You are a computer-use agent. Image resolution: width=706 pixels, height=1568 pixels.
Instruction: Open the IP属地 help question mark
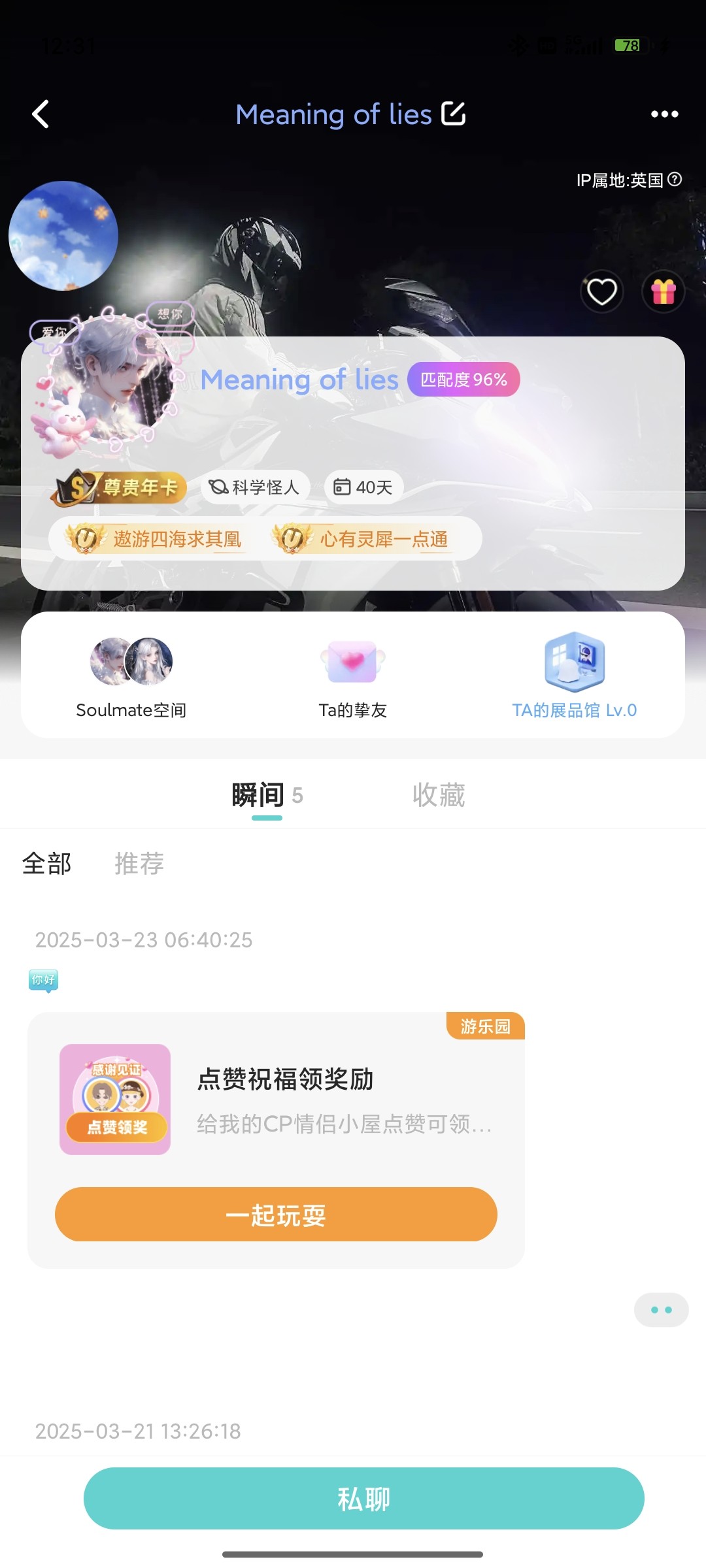coord(675,180)
